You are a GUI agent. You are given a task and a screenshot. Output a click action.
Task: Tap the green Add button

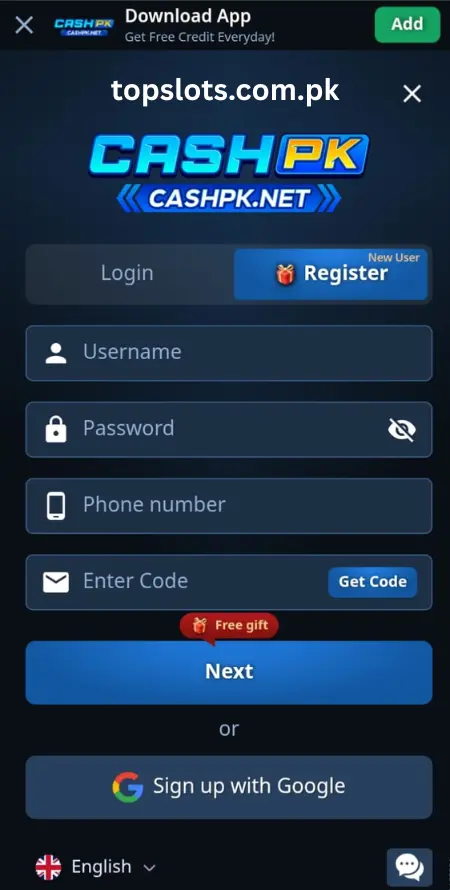[407, 24]
